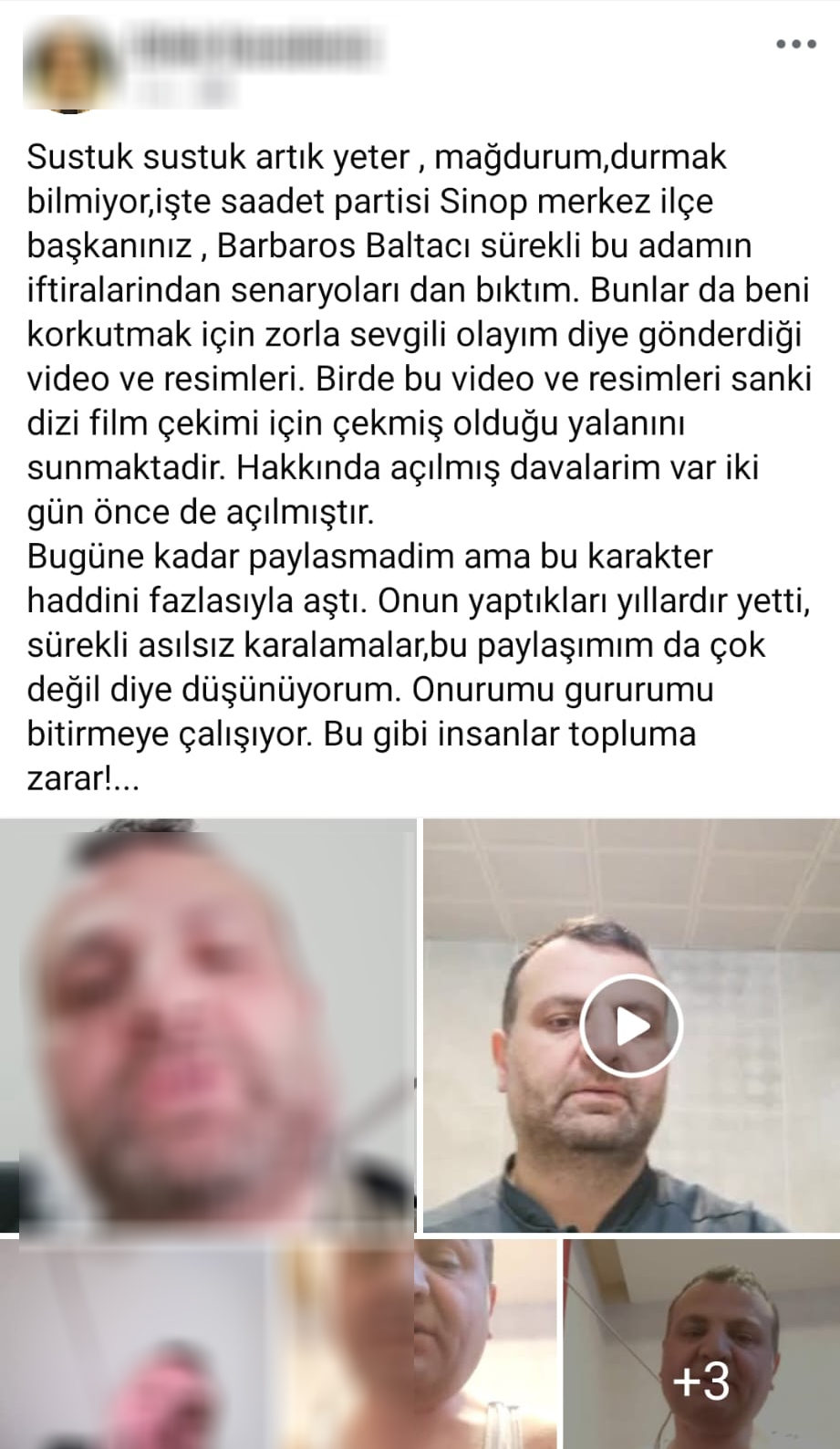This screenshot has height=1449, width=840.
Task: Open the large first photo of the post
Action: pyautogui.click(x=208, y=1027)
